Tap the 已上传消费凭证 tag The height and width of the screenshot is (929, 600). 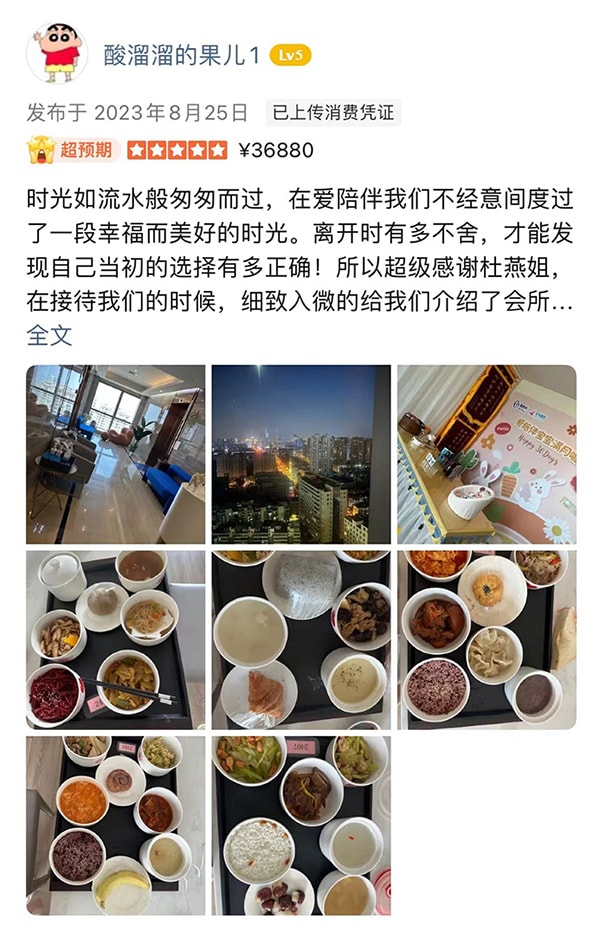click(x=333, y=113)
